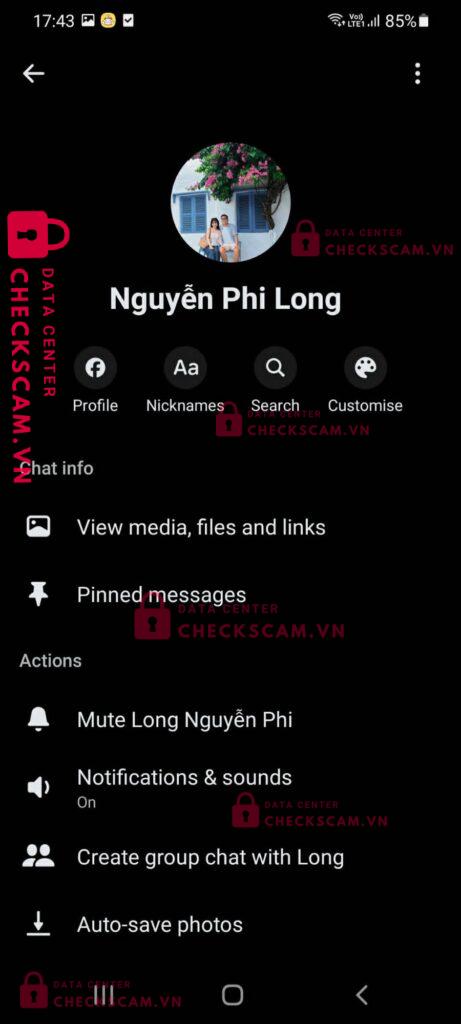
Task: Open the three-dot overflow menu
Action: (x=417, y=74)
